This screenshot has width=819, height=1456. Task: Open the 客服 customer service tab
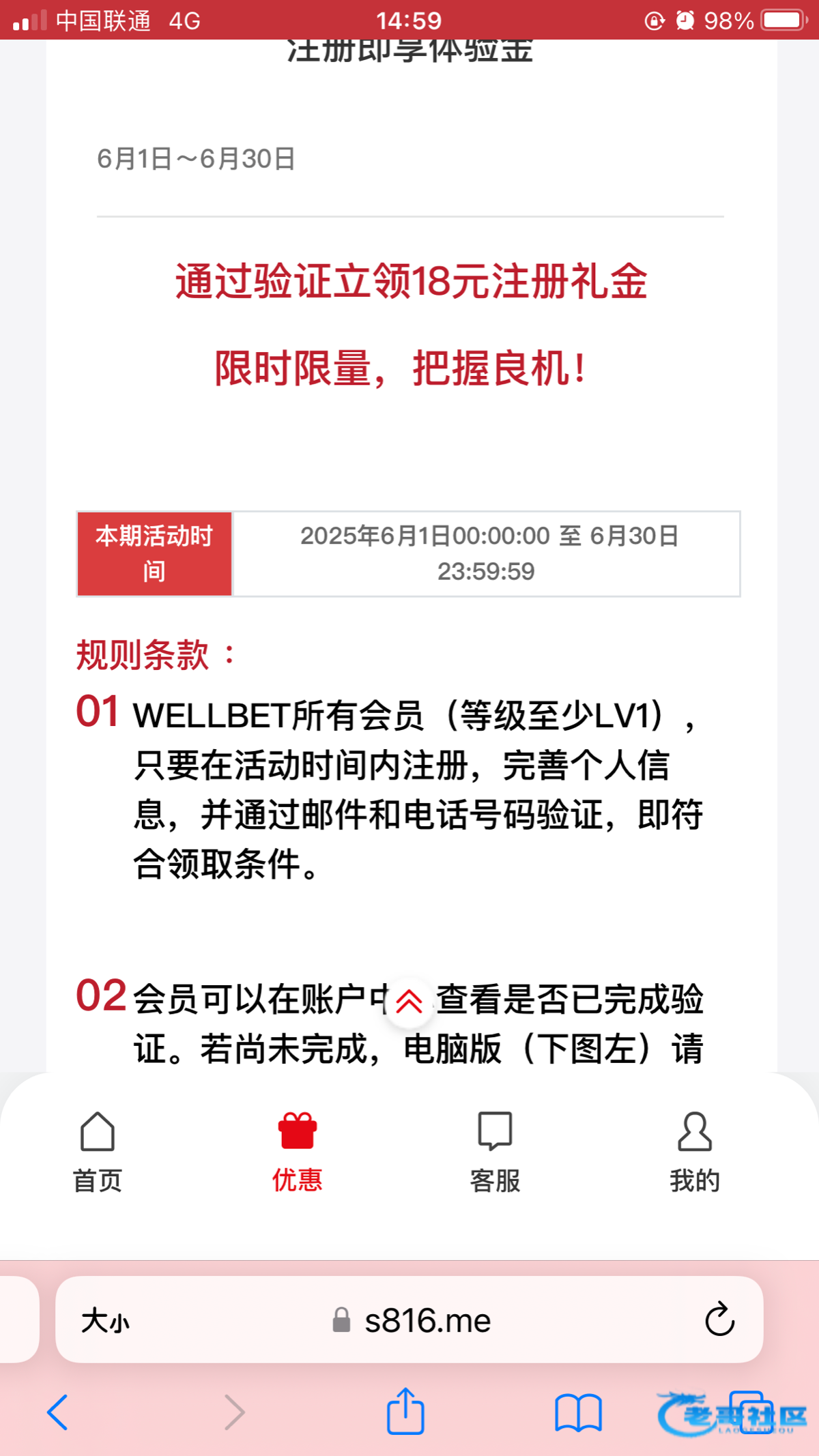click(x=495, y=1152)
